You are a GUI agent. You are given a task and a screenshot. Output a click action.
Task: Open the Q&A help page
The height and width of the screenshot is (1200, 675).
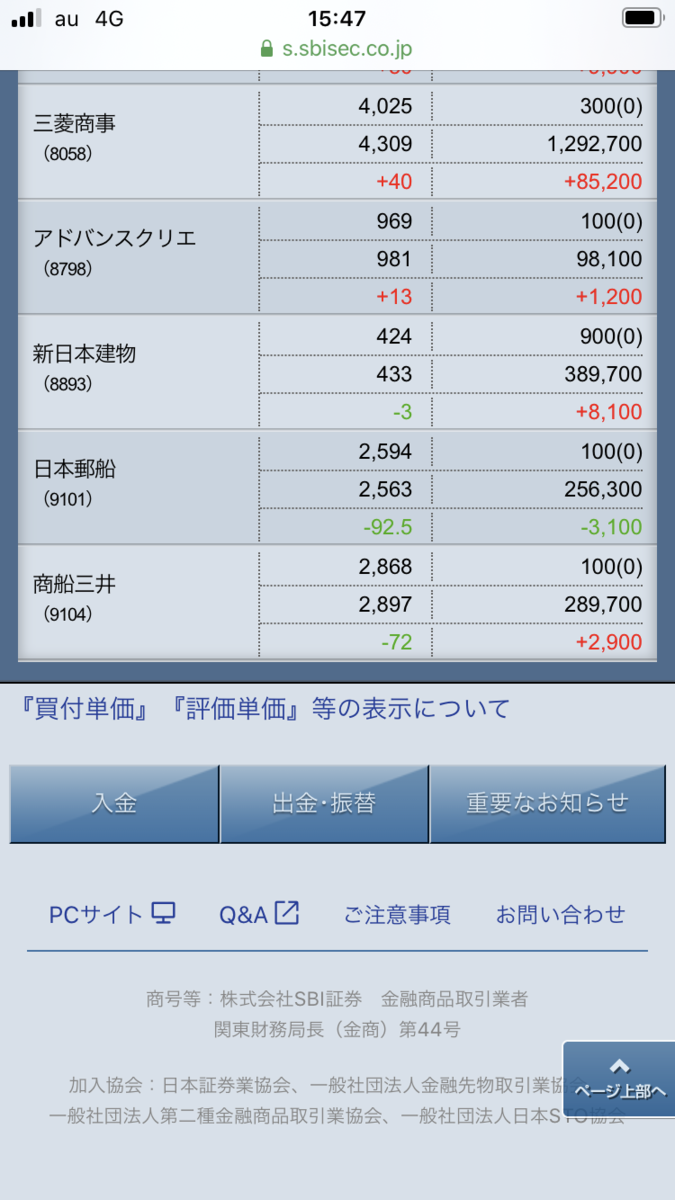pos(259,914)
